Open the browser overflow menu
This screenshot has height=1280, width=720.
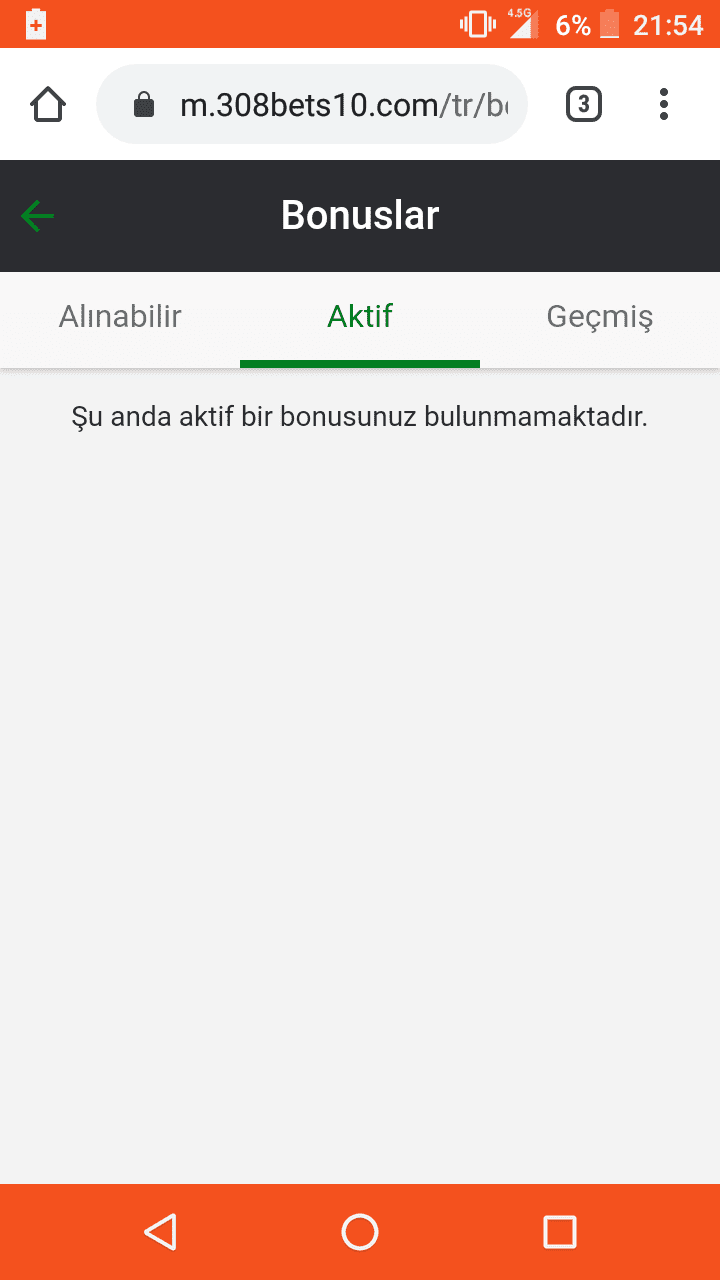point(664,104)
